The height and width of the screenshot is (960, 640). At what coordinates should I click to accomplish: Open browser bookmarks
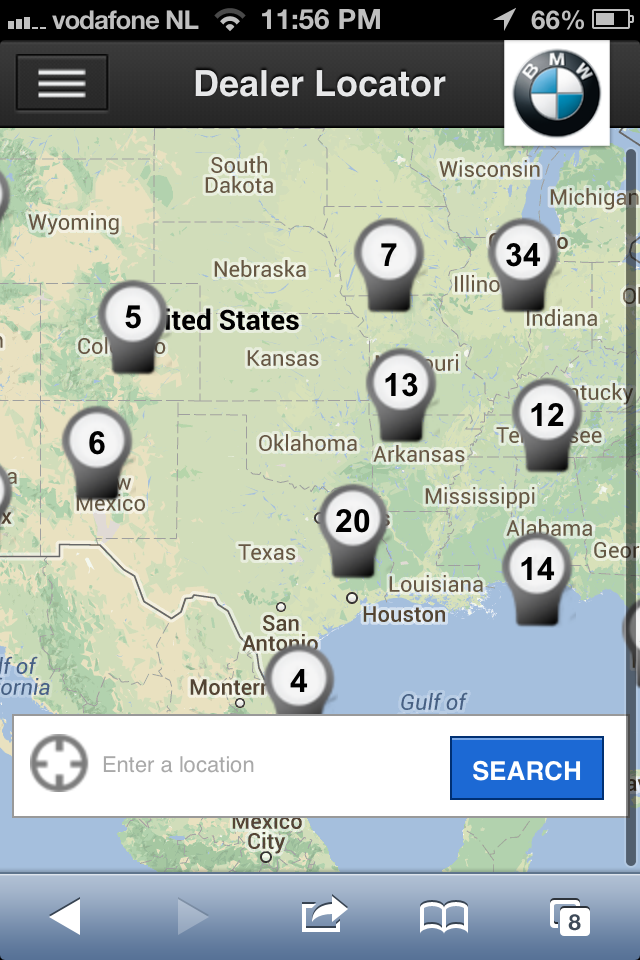click(x=444, y=916)
